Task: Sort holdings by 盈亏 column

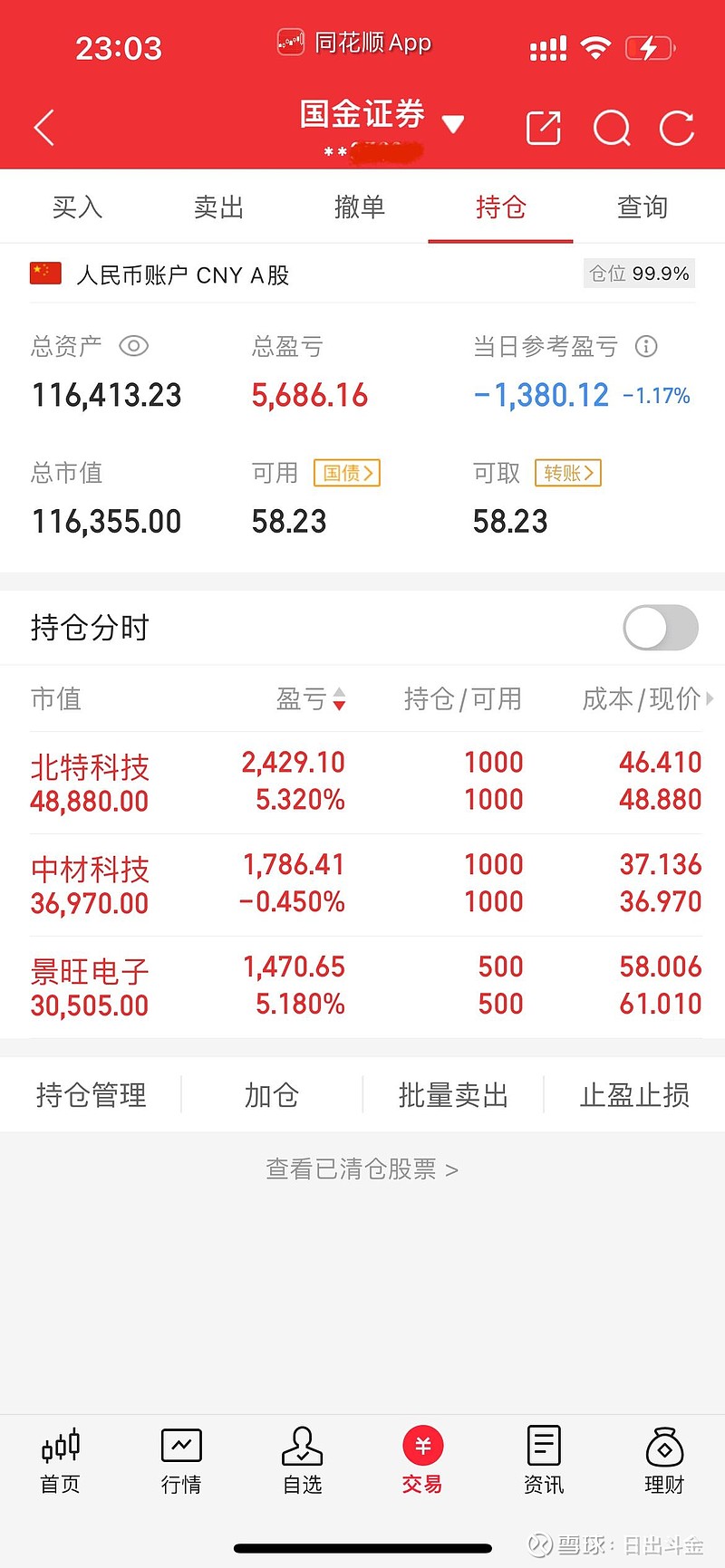Action: [311, 698]
